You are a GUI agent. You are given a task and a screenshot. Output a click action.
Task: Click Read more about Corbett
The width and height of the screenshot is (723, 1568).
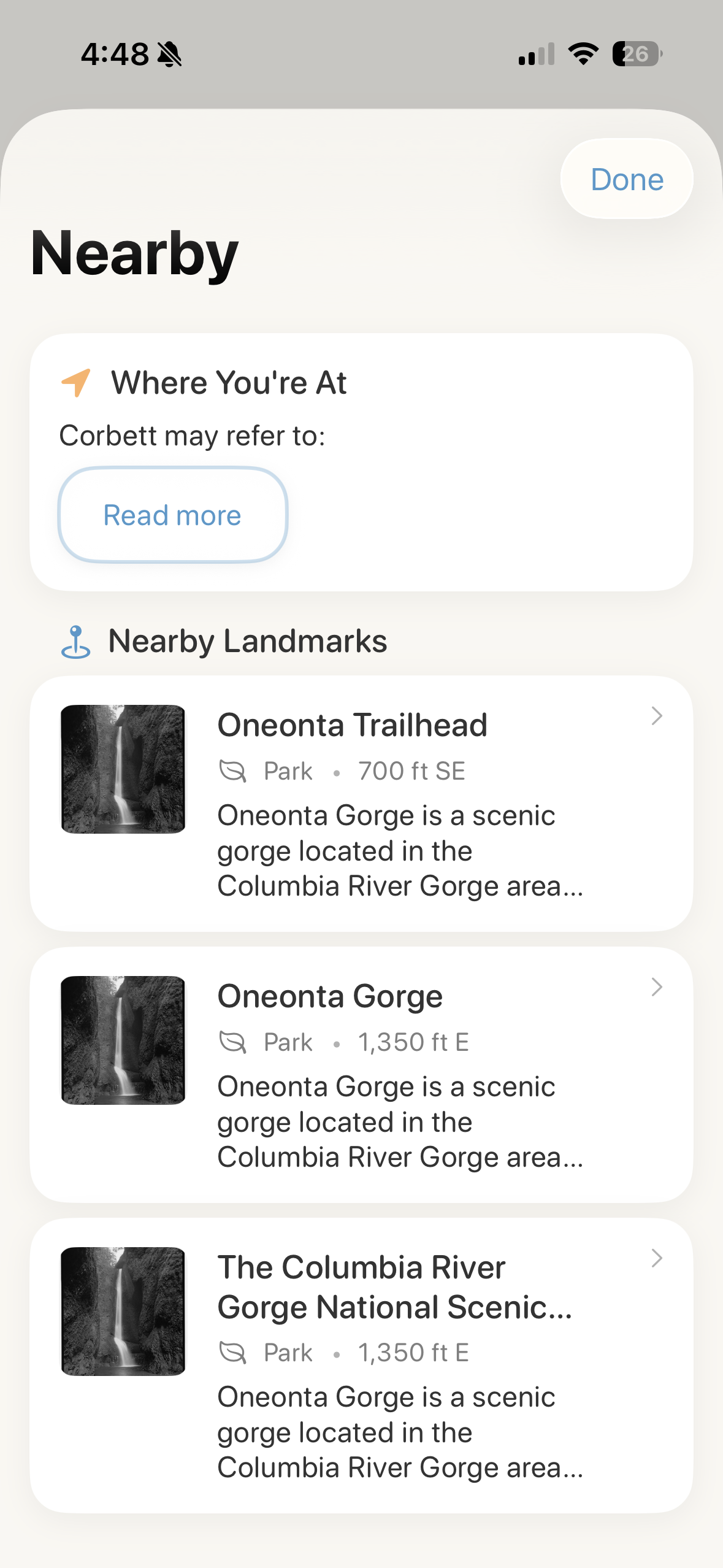(x=172, y=515)
